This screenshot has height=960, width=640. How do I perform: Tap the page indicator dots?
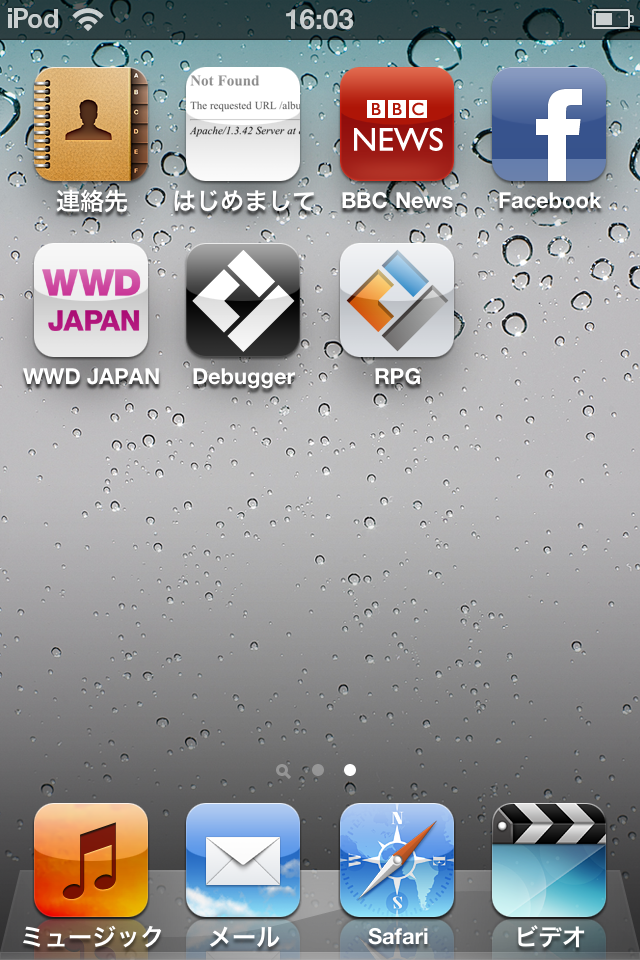(318, 770)
